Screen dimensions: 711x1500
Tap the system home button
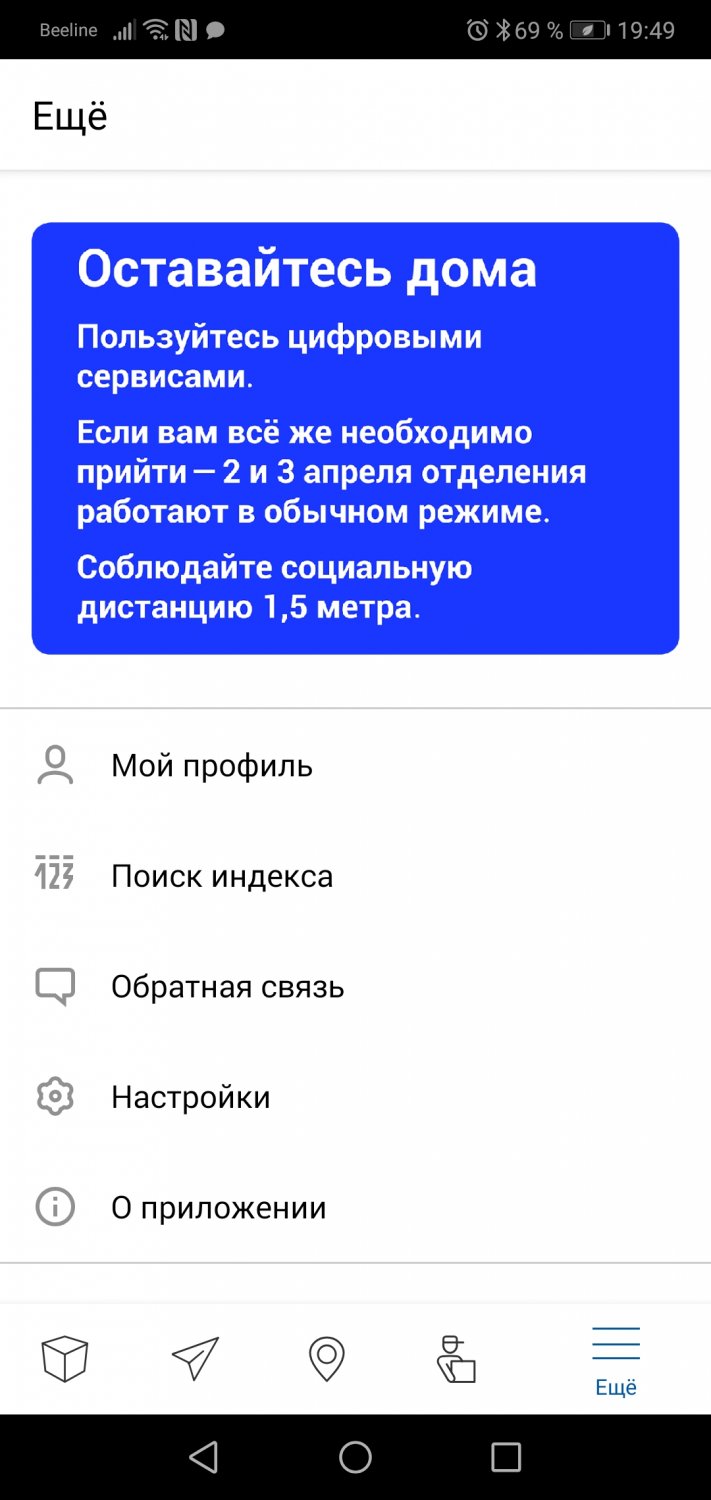pos(355,1457)
